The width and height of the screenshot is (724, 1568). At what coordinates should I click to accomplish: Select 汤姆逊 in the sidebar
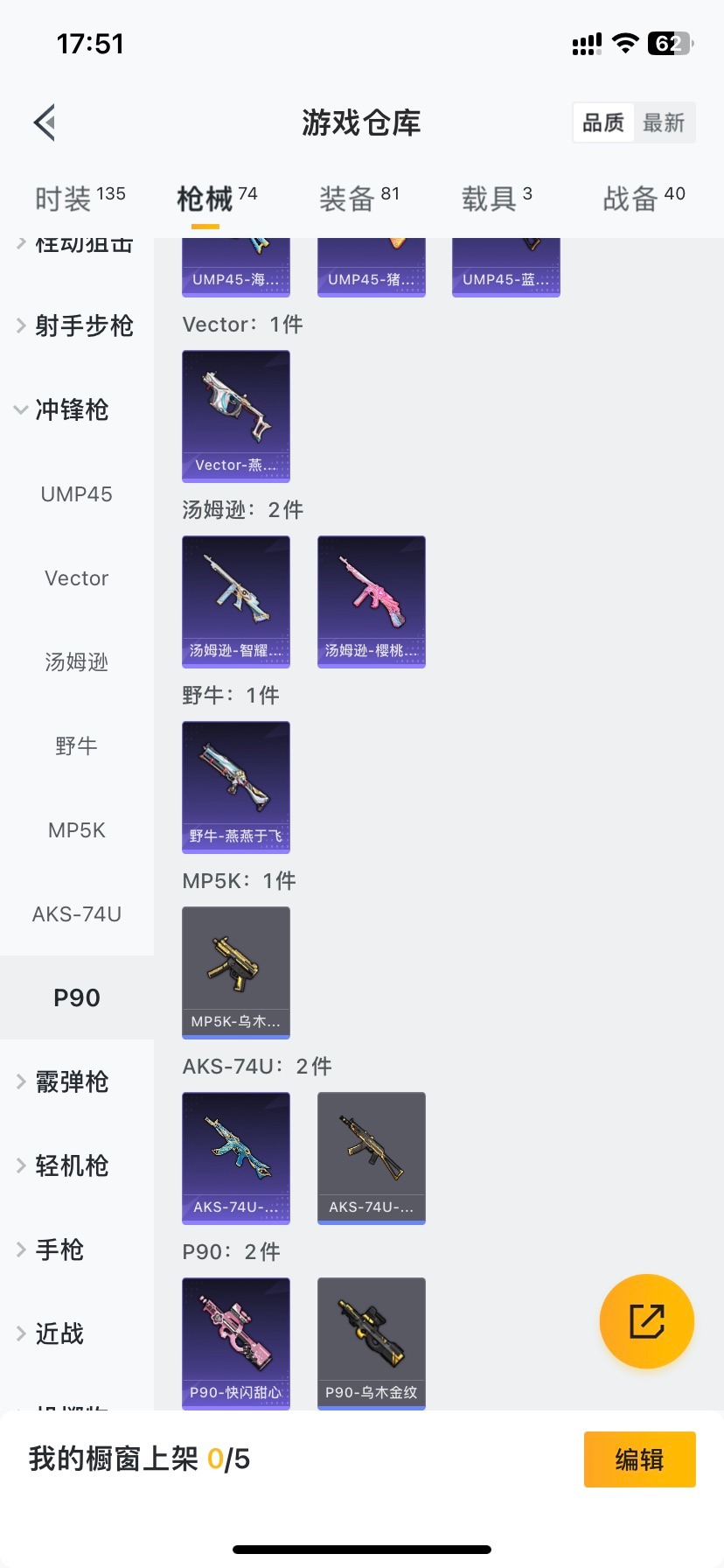click(77, 662)
